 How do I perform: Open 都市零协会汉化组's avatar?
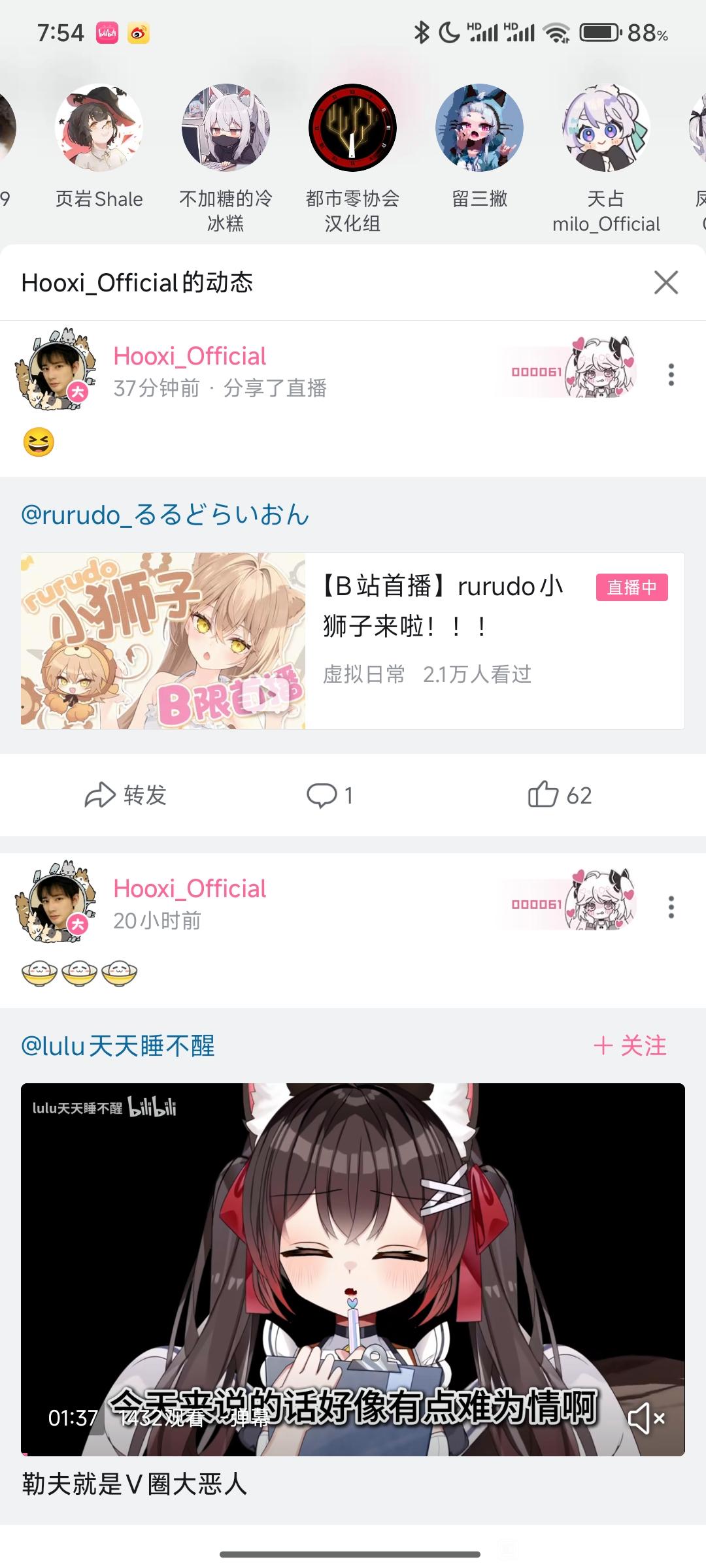(352, 127)
